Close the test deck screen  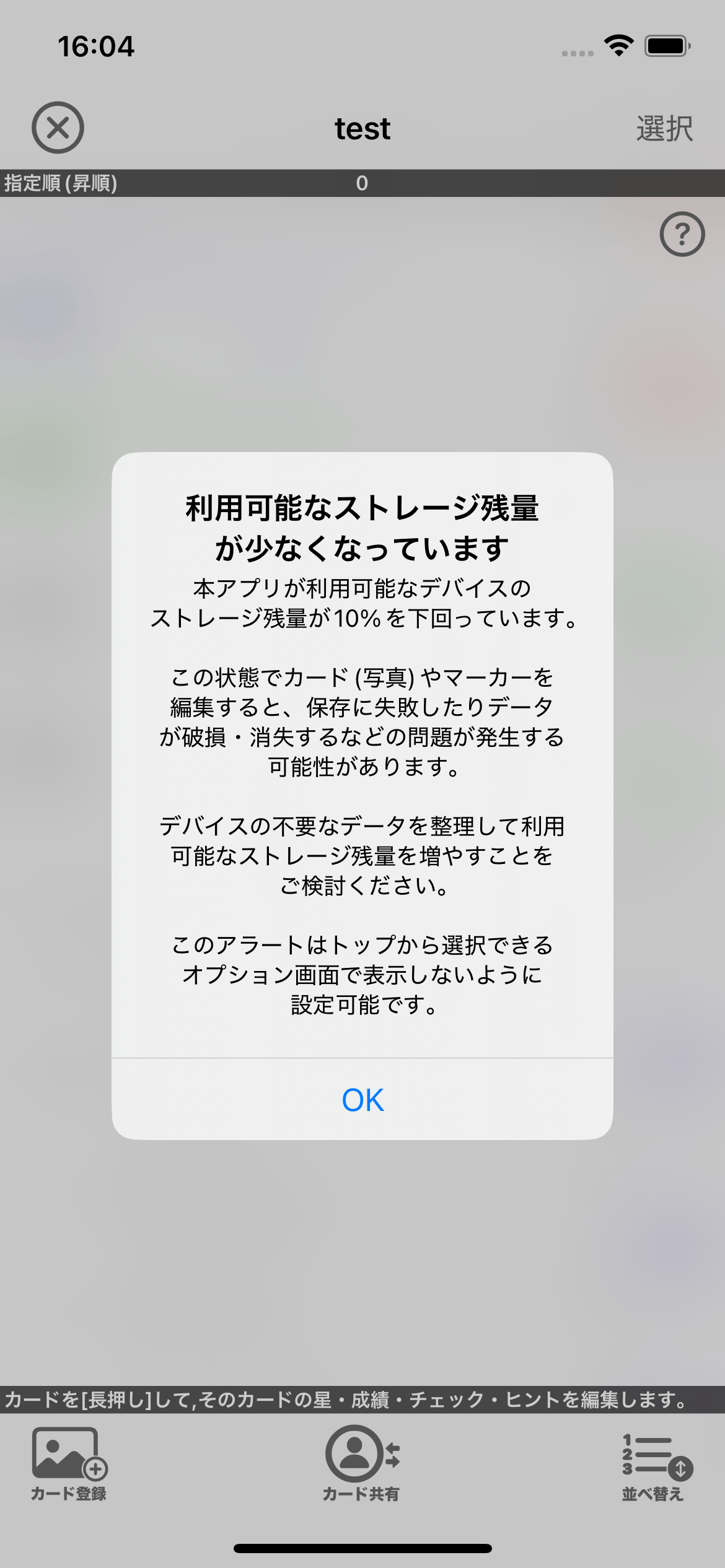pyautogui.click(x=58, y=128)
